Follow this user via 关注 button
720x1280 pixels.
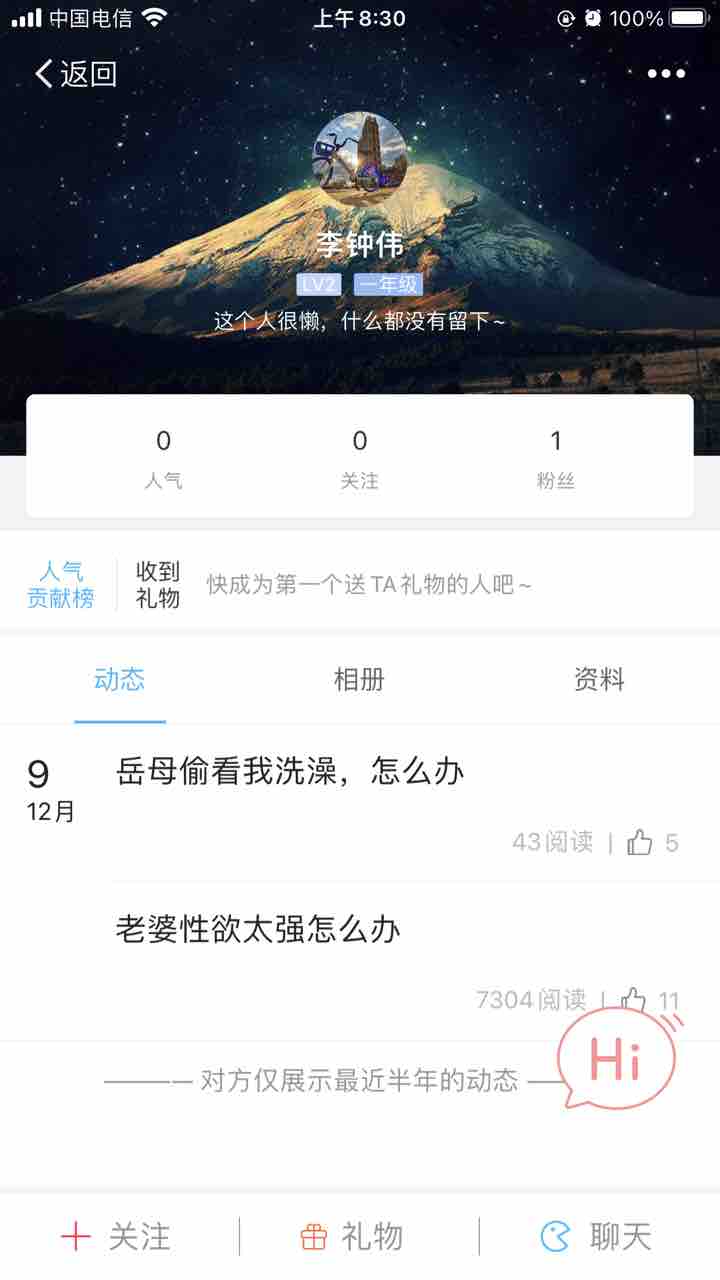pos(115,1237)
